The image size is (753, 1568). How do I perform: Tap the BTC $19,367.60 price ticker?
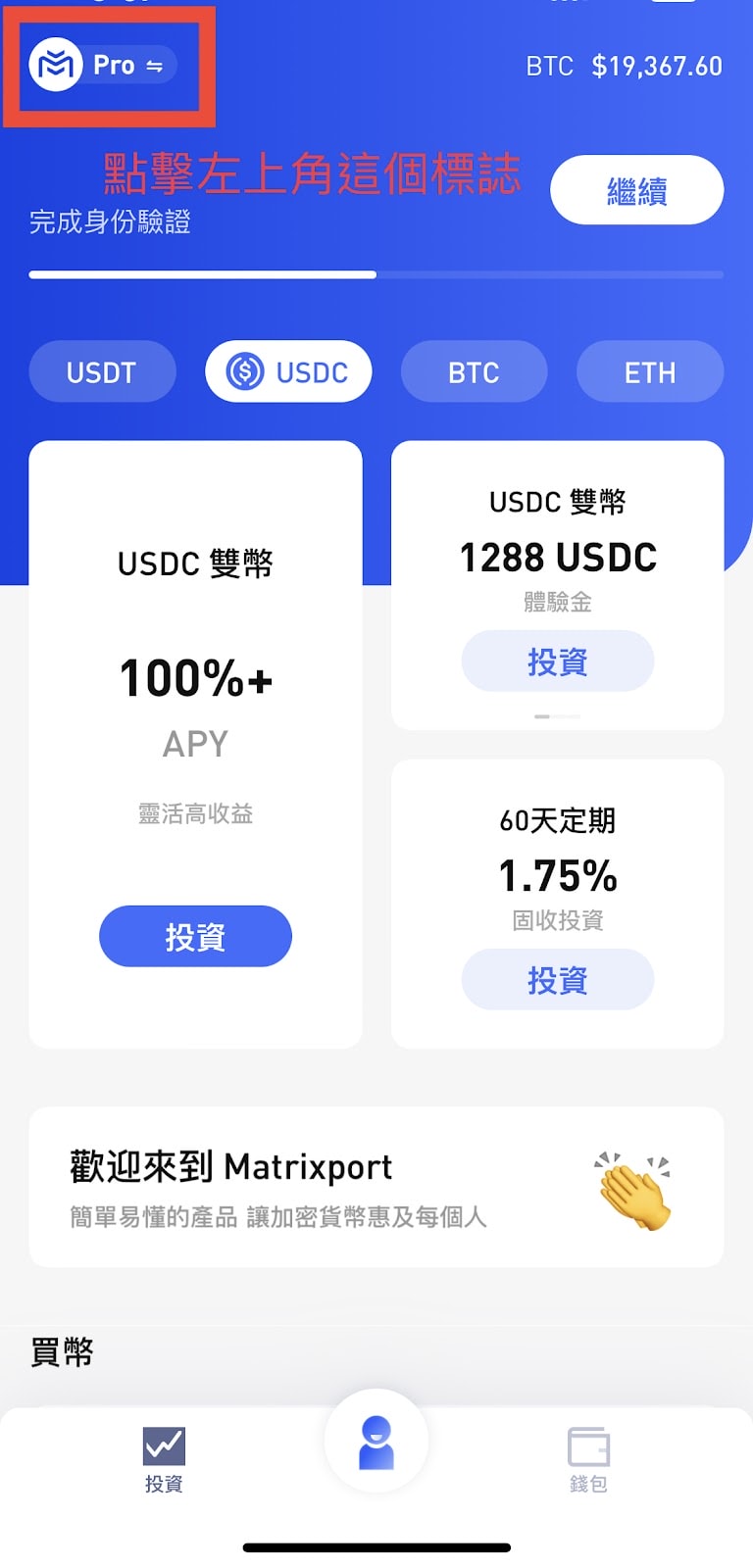[x=625, y=66]
